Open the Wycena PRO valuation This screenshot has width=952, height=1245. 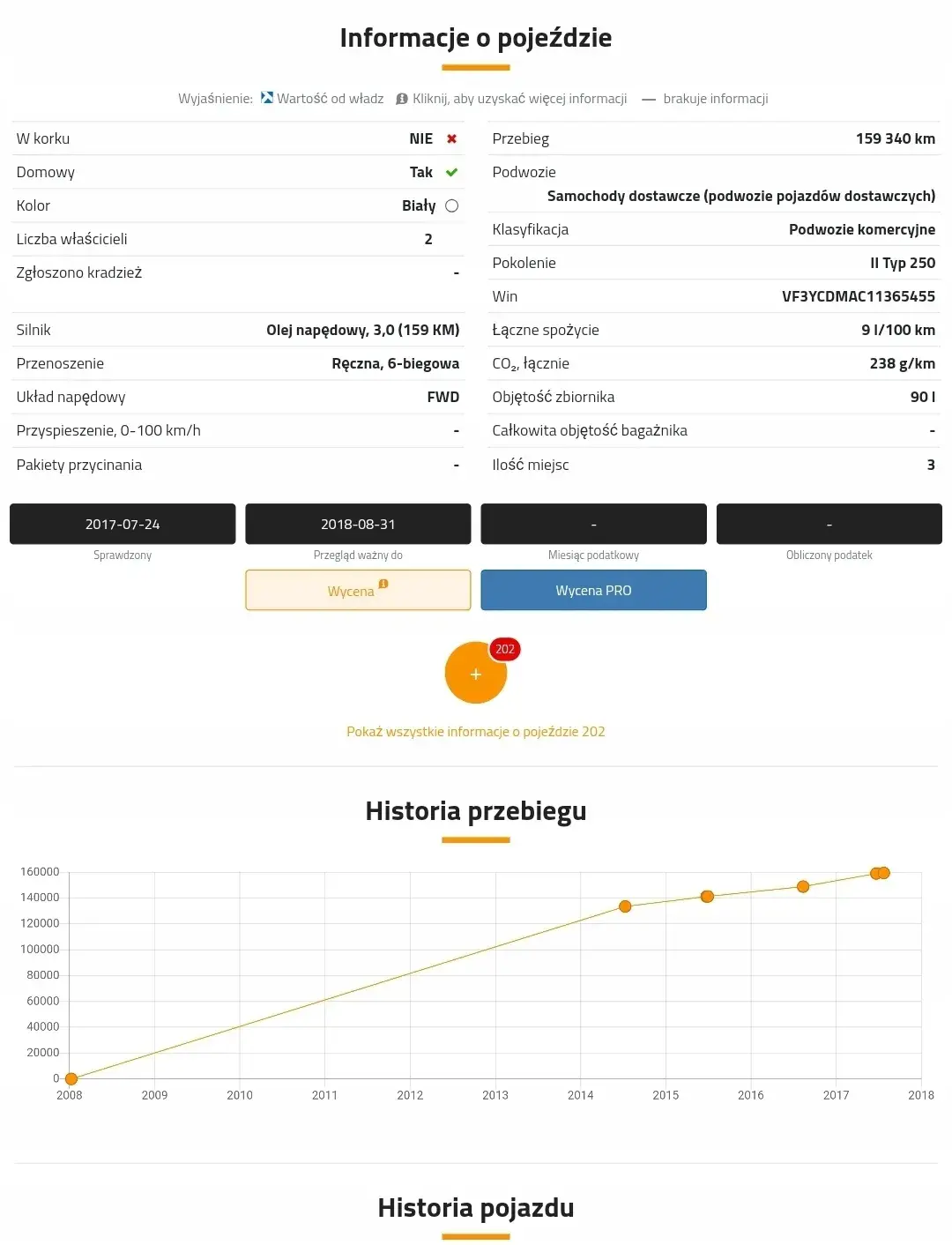593,590
